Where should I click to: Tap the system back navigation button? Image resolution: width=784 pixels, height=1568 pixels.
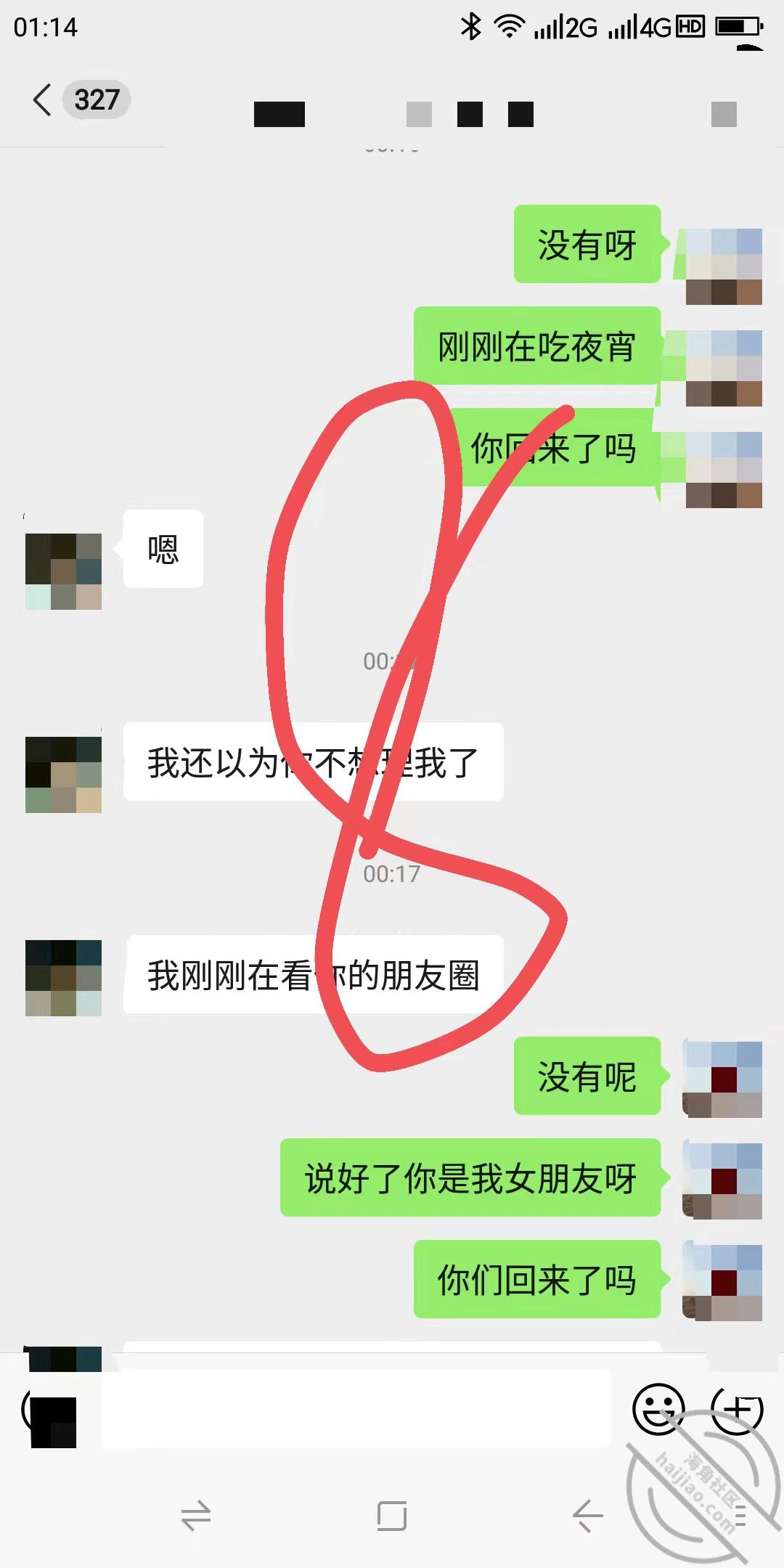point(588,1516)
